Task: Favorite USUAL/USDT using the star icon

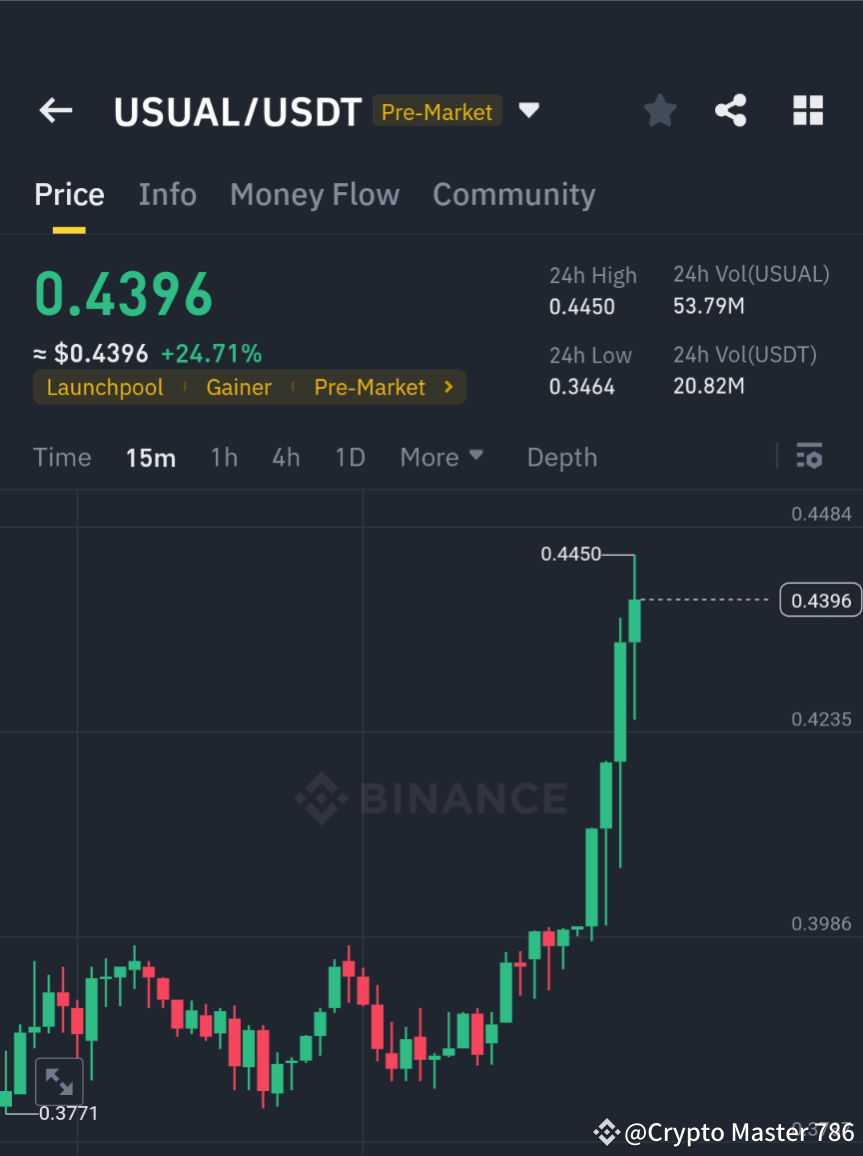Action: (x=659, y=111)
